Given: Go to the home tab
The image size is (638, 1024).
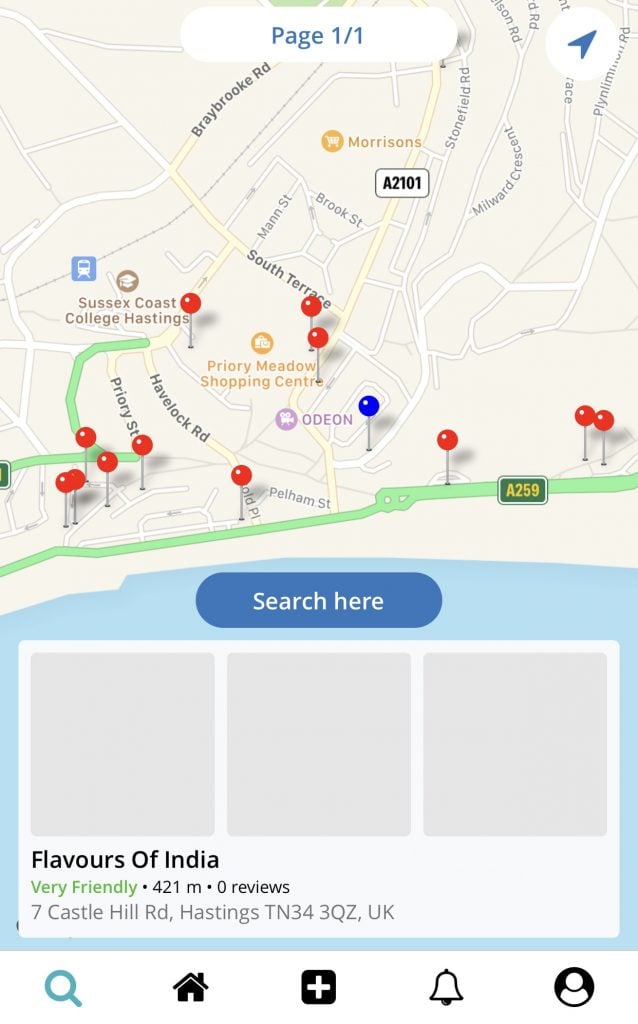Looking at the screenshot, I should [191, 987].
